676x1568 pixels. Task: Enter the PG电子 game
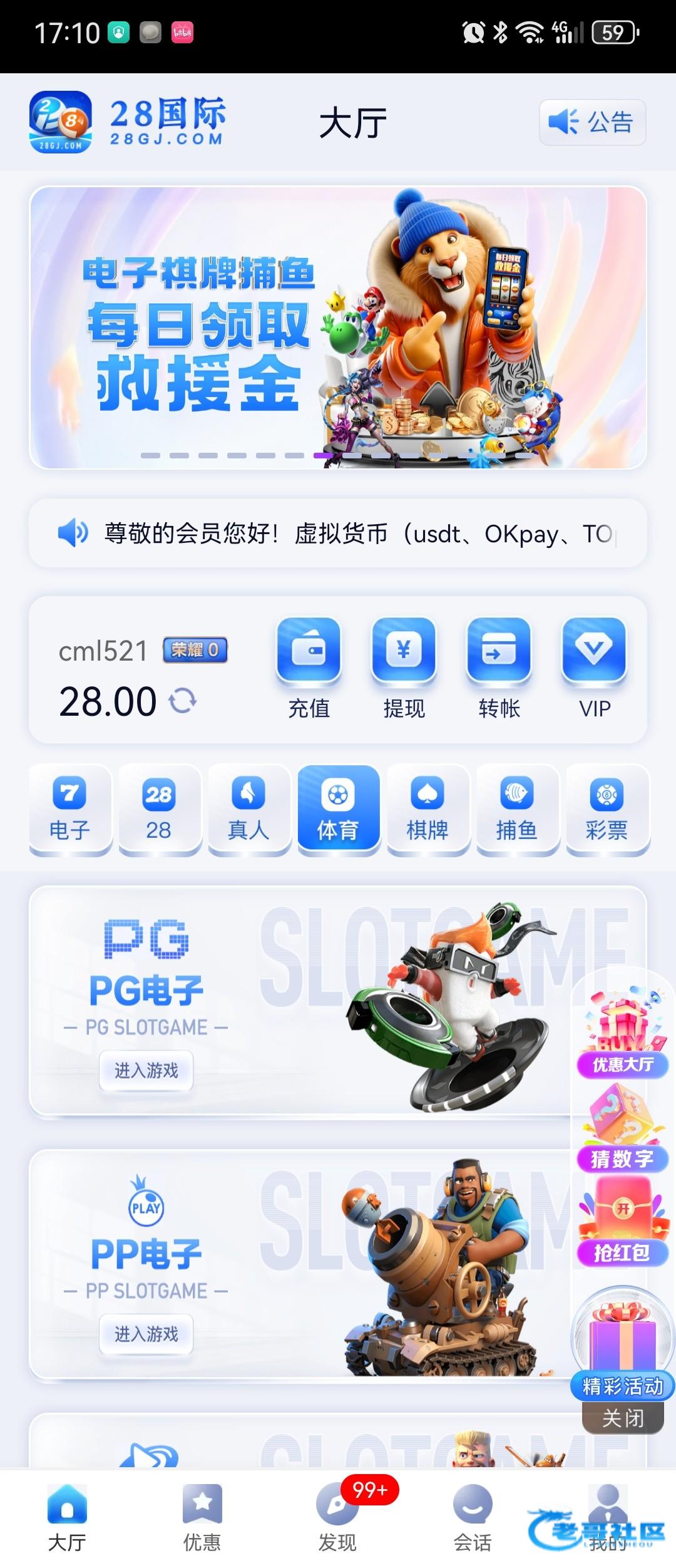(x=146, y=1070)
